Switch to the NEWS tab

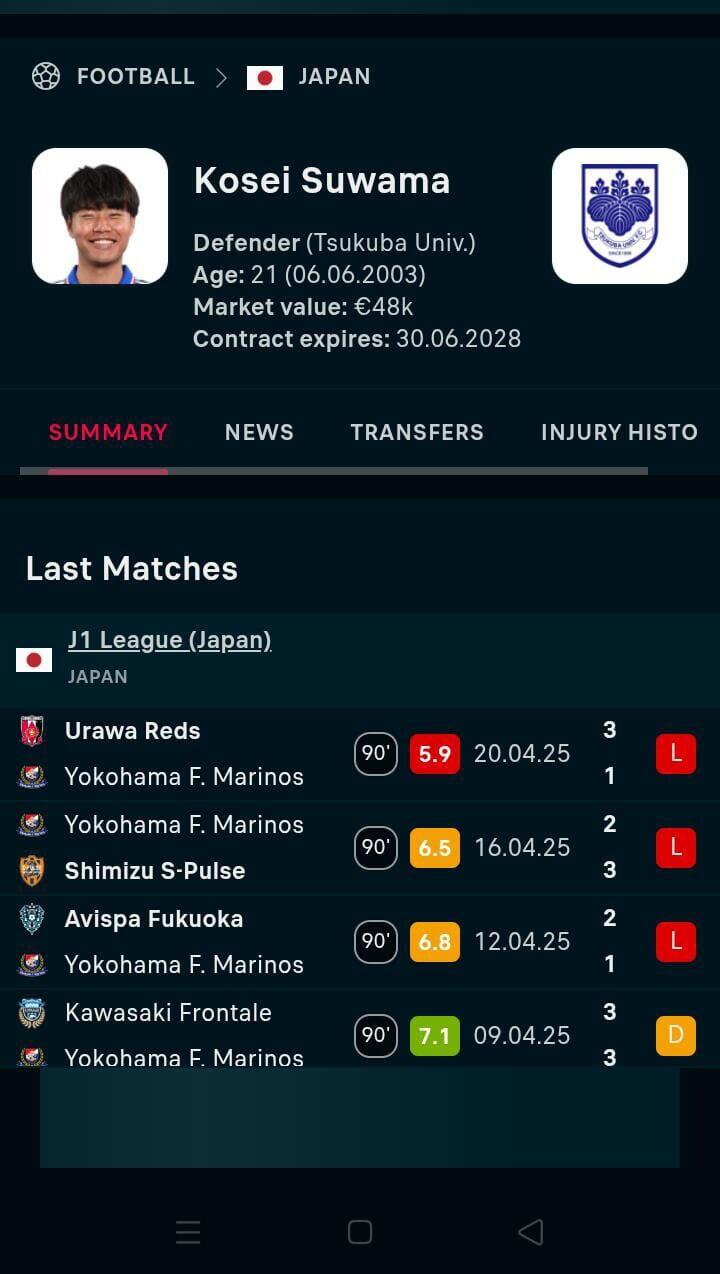(259, 432)
